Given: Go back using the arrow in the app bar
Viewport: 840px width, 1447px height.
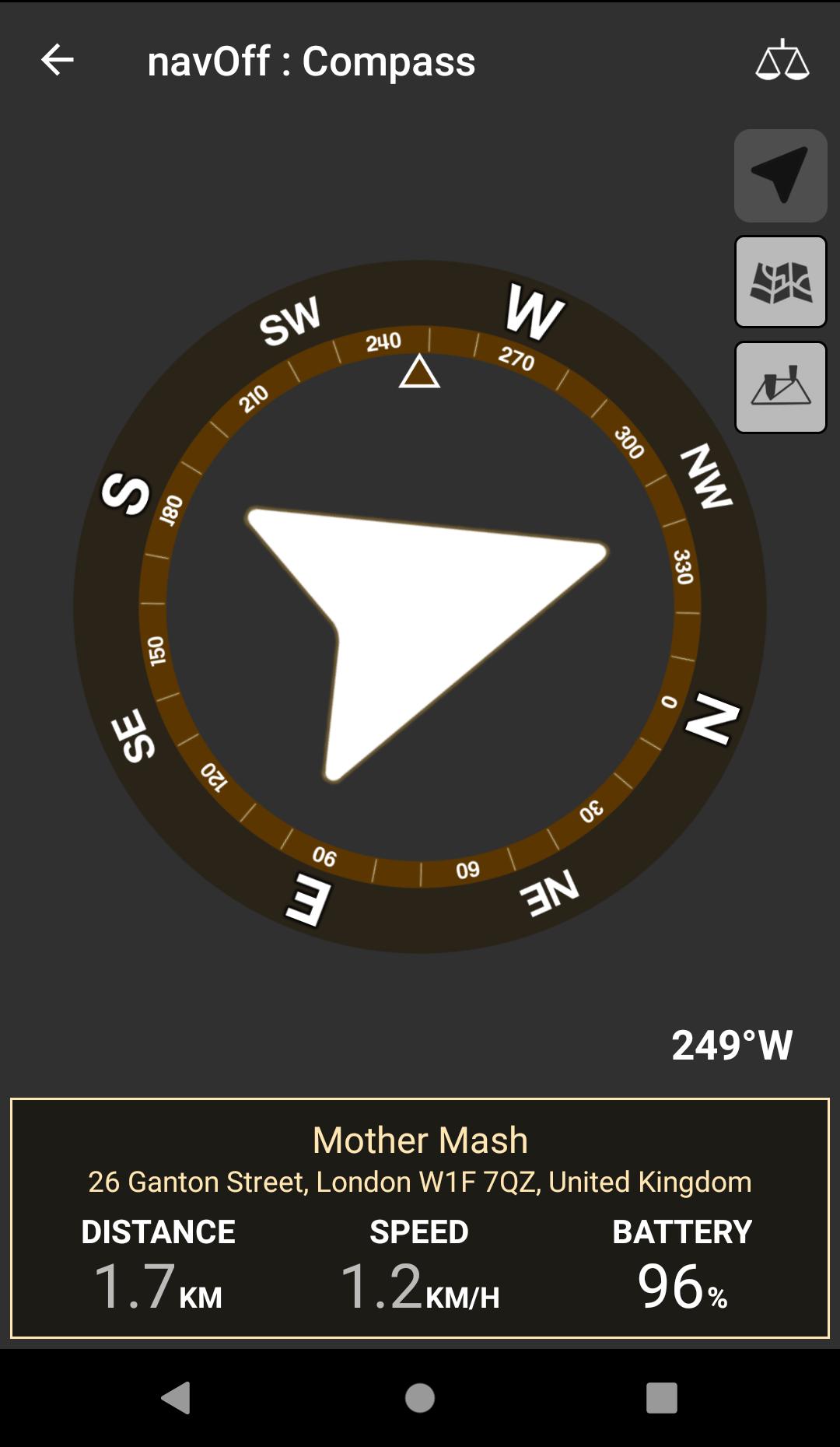Looking at the screenshot, I should click(x=57, y=60).
